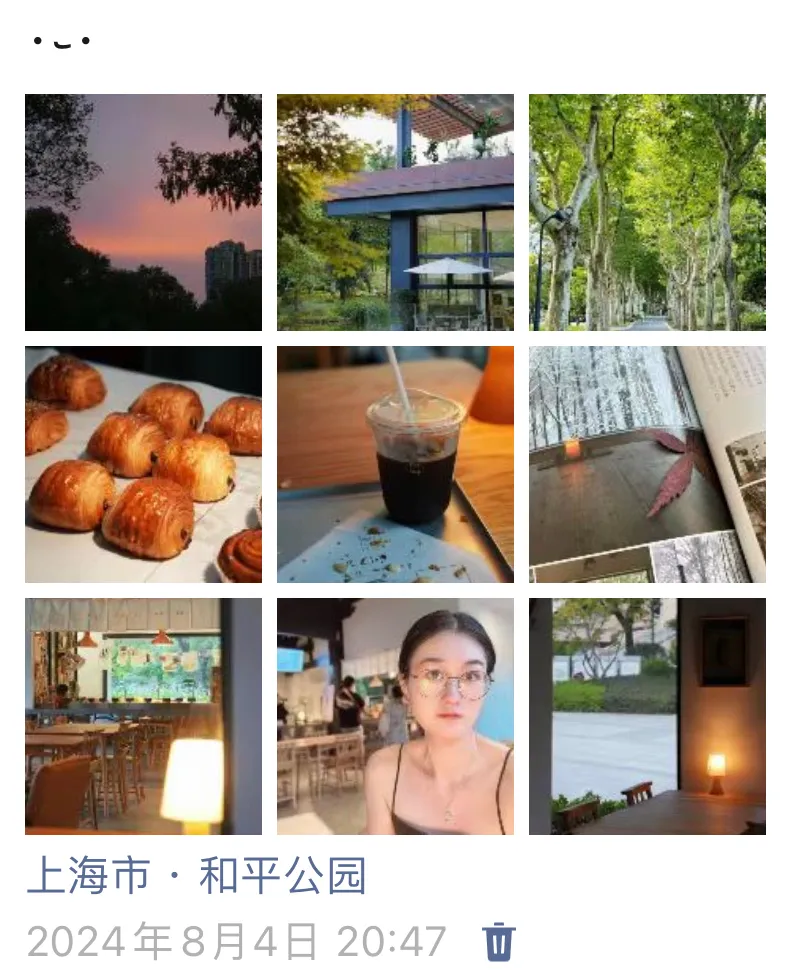View the croissant pastries photo
This screenshot has height=976, width=793.
(x=143, y=464)
